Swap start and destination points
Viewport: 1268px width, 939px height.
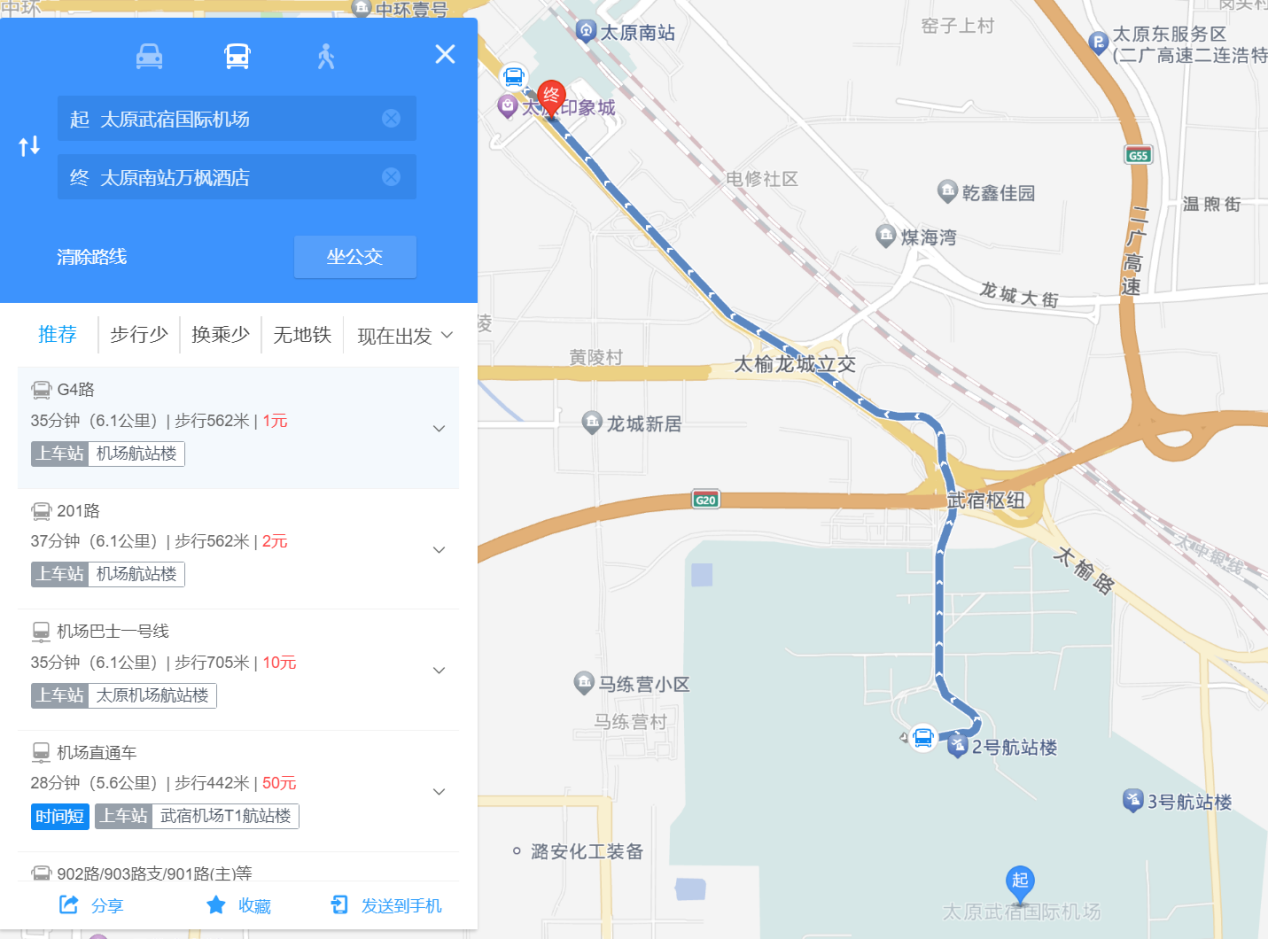[30, 146]
